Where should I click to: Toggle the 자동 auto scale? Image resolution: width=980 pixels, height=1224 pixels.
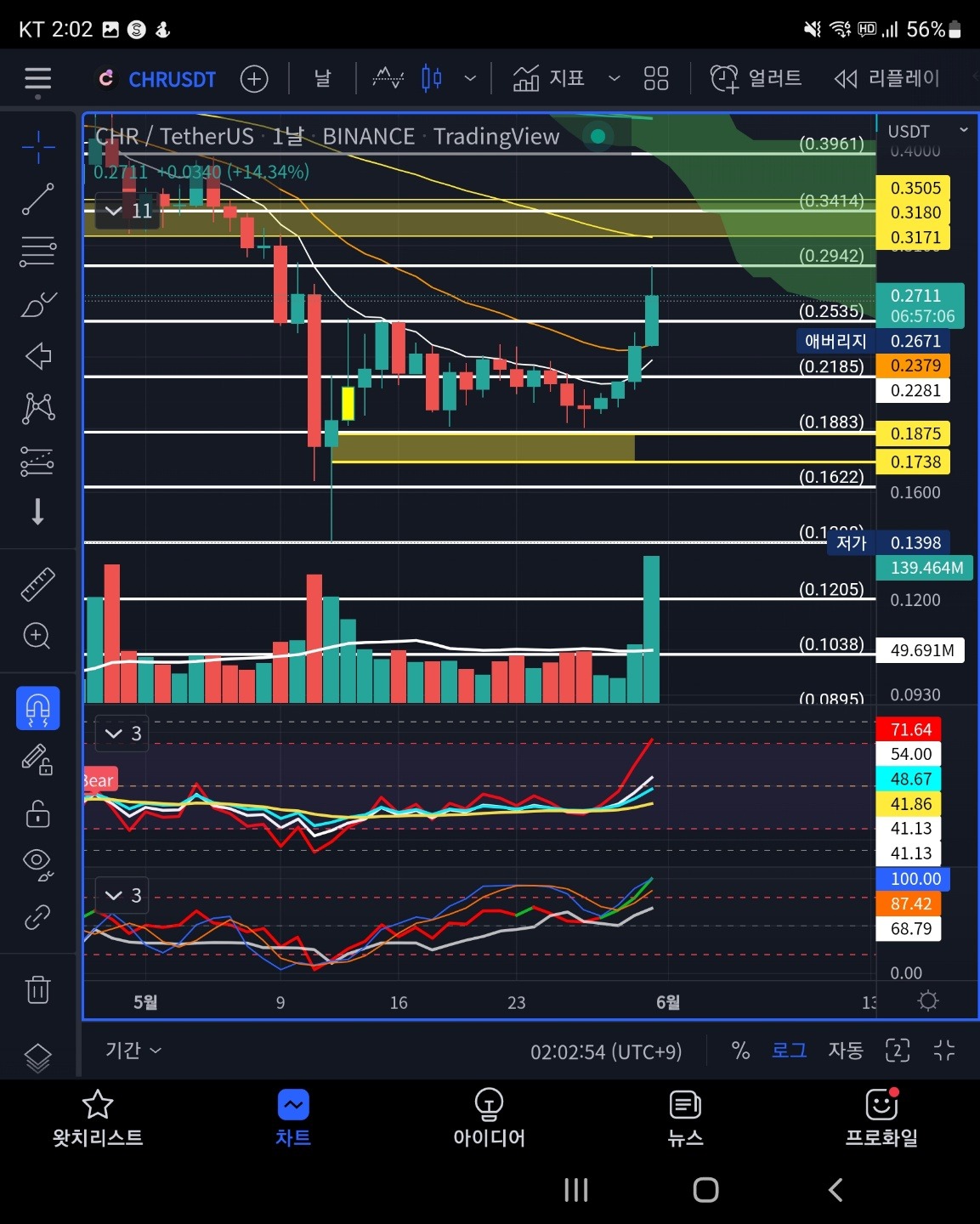[845, 1051]
